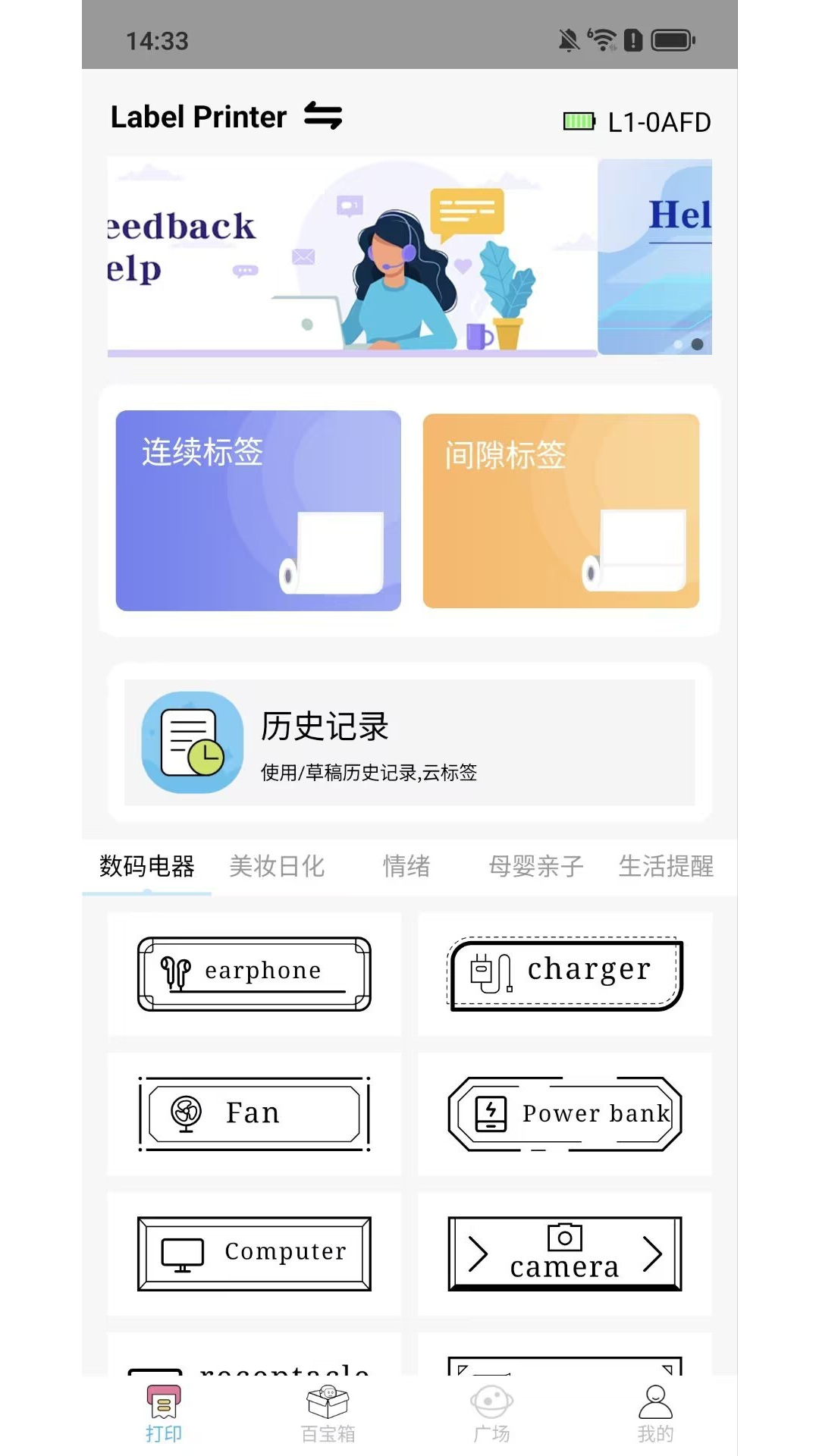This screenshot has width=819, height=1456.
Task: Switch to the 美妆日化 tab
Action: [277, 866]
